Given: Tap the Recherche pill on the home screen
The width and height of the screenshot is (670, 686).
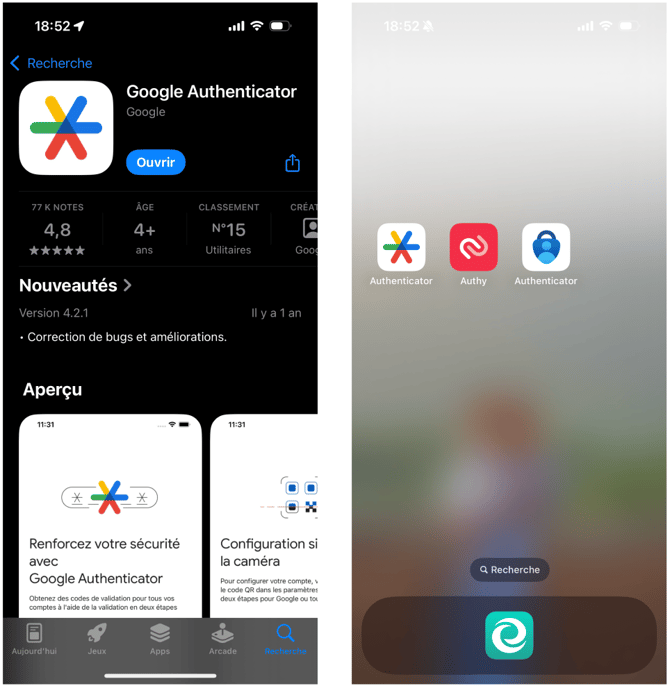Looking at the screenshot, I should (509, 569).
